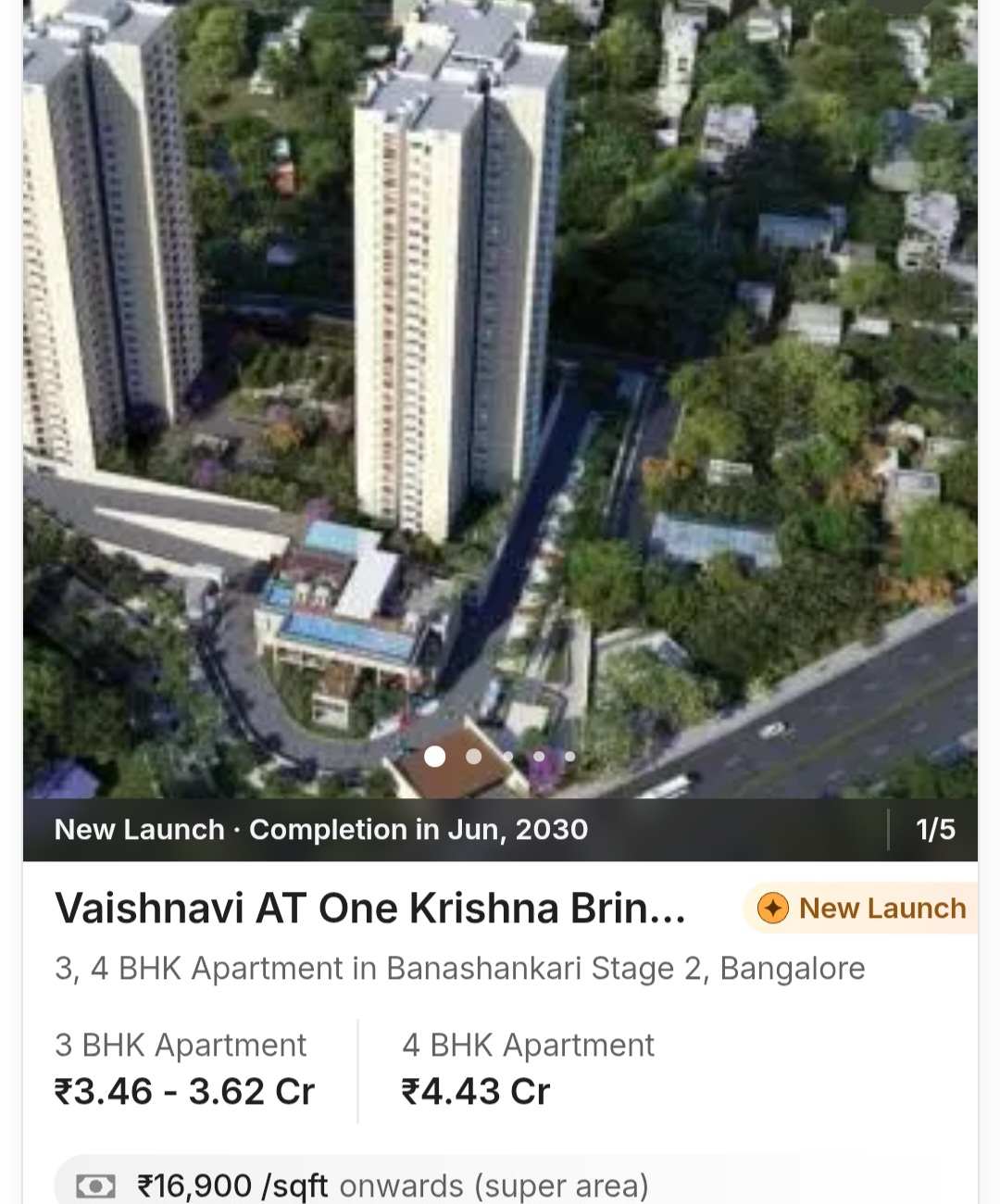Select the third carousel dot
This screenshot has height=1204, width=1000.
tap(506, 757)
